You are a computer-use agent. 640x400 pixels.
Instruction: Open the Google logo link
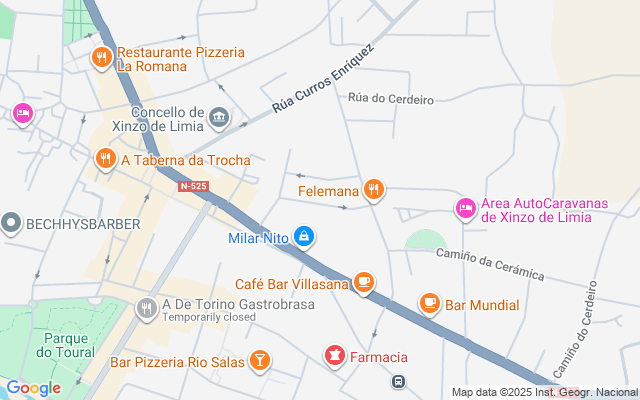pos(33,388)
